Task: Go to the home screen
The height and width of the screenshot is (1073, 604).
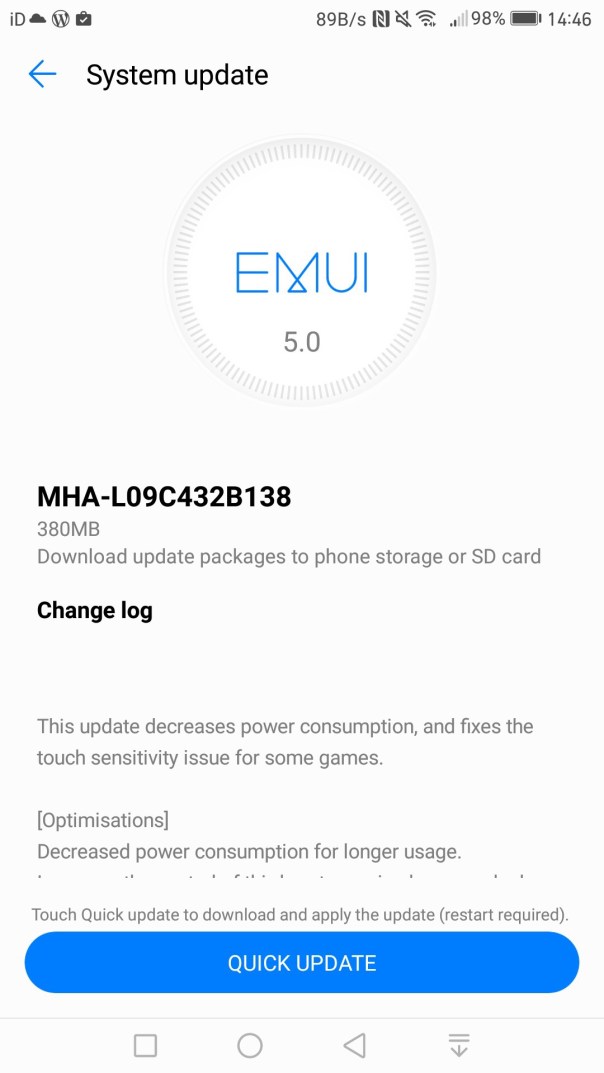Action: point(250,1046)
